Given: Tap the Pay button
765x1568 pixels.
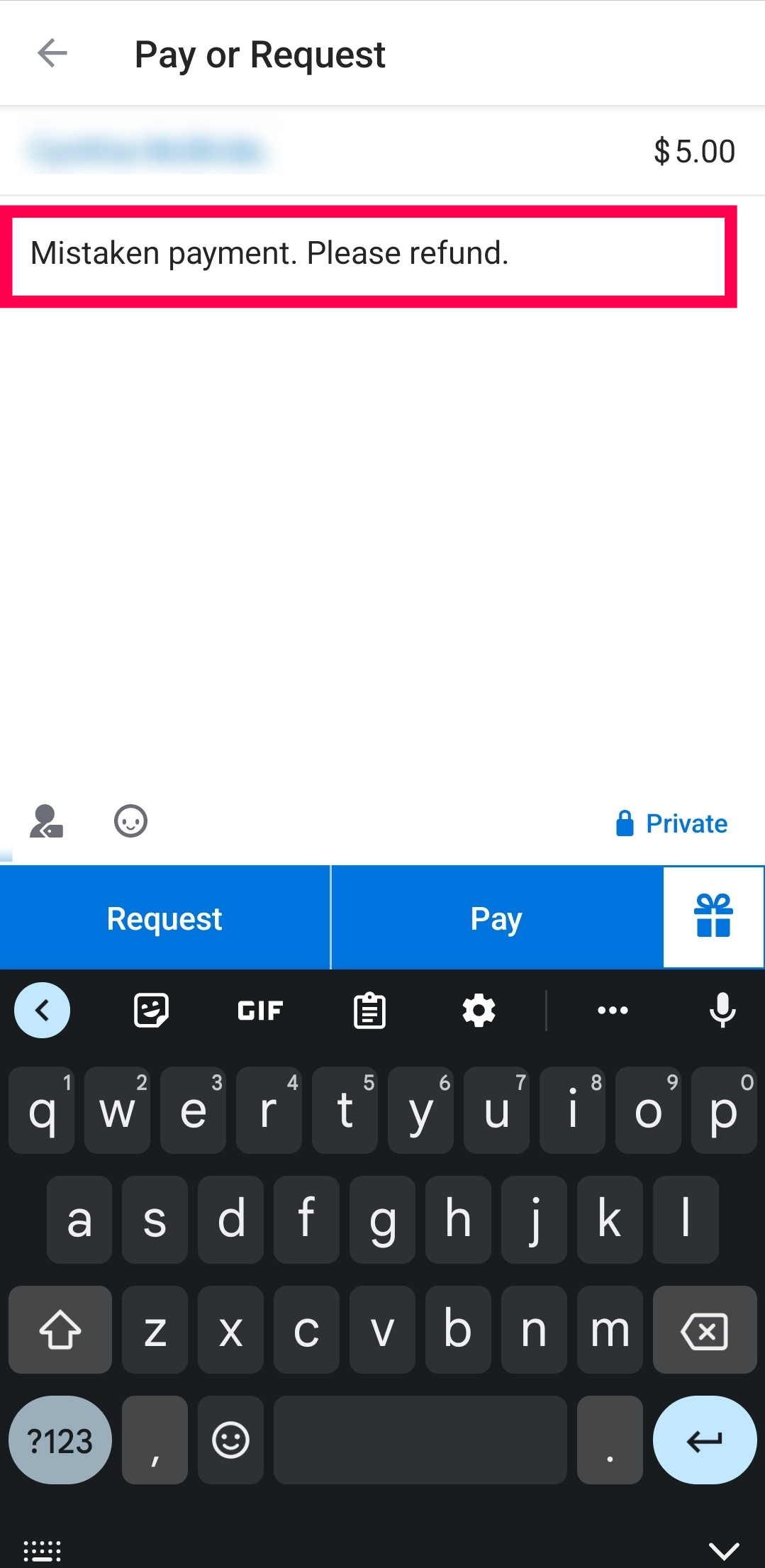Looking at the screenshot, I should [496, 918].
